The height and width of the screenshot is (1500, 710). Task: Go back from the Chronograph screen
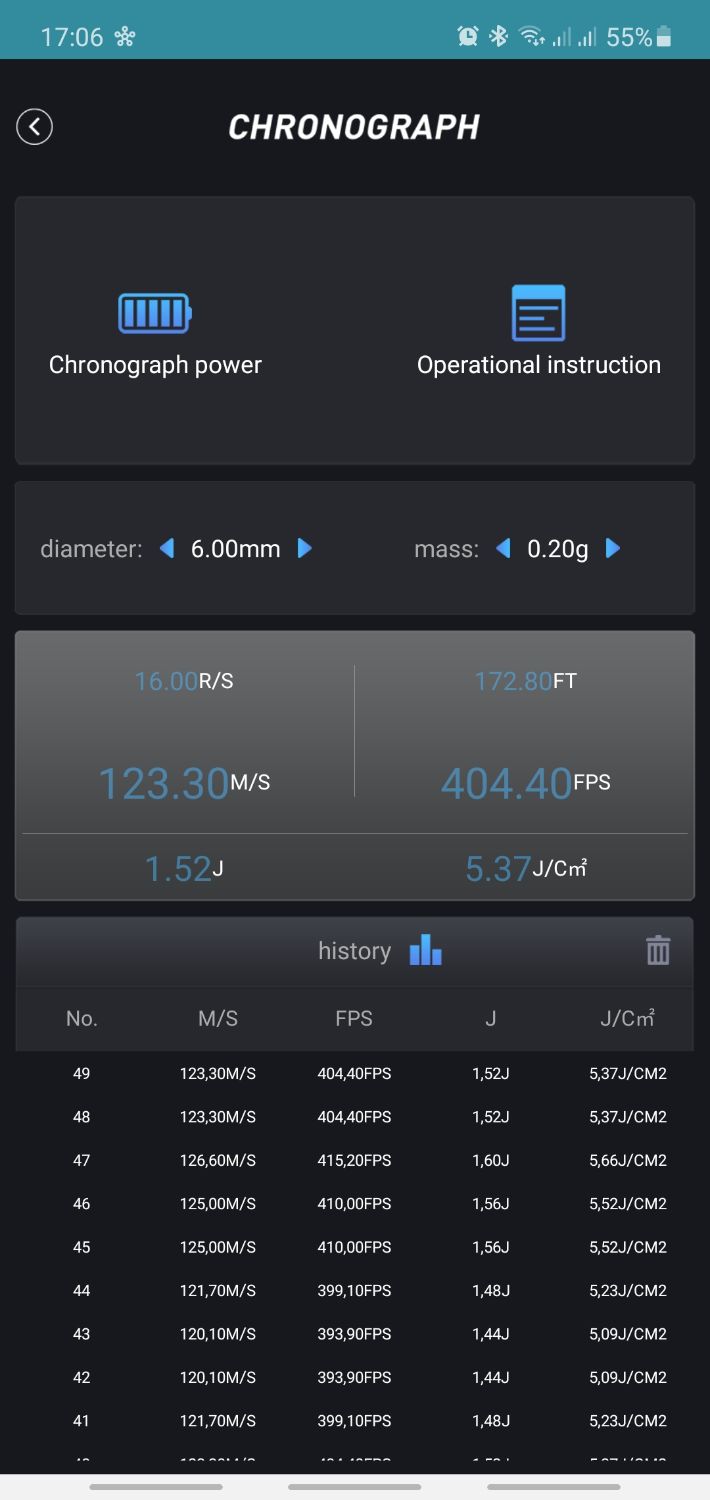pyautogui.click(x=34, y=127)
